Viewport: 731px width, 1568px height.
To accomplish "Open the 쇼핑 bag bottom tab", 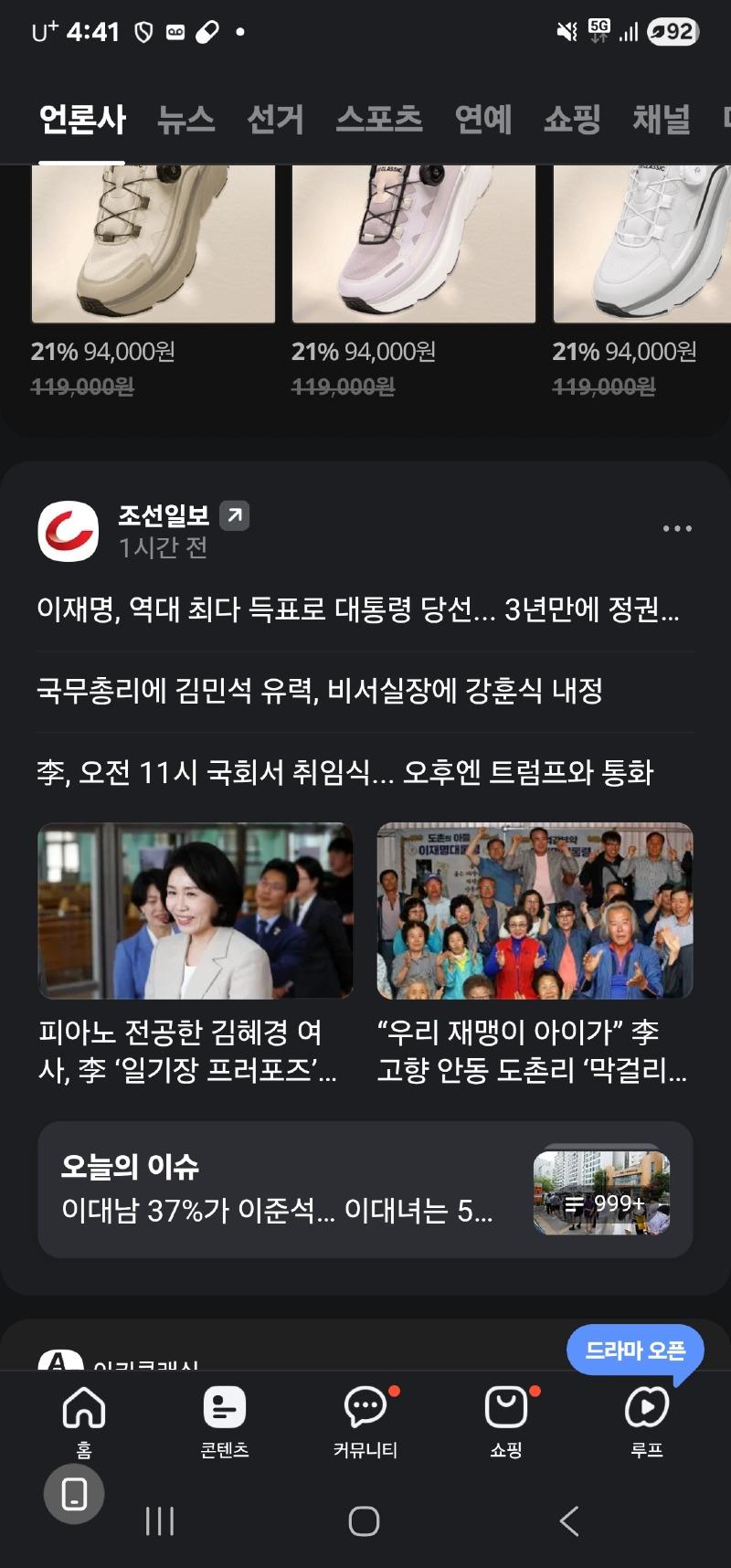I will coord(505,1420).
